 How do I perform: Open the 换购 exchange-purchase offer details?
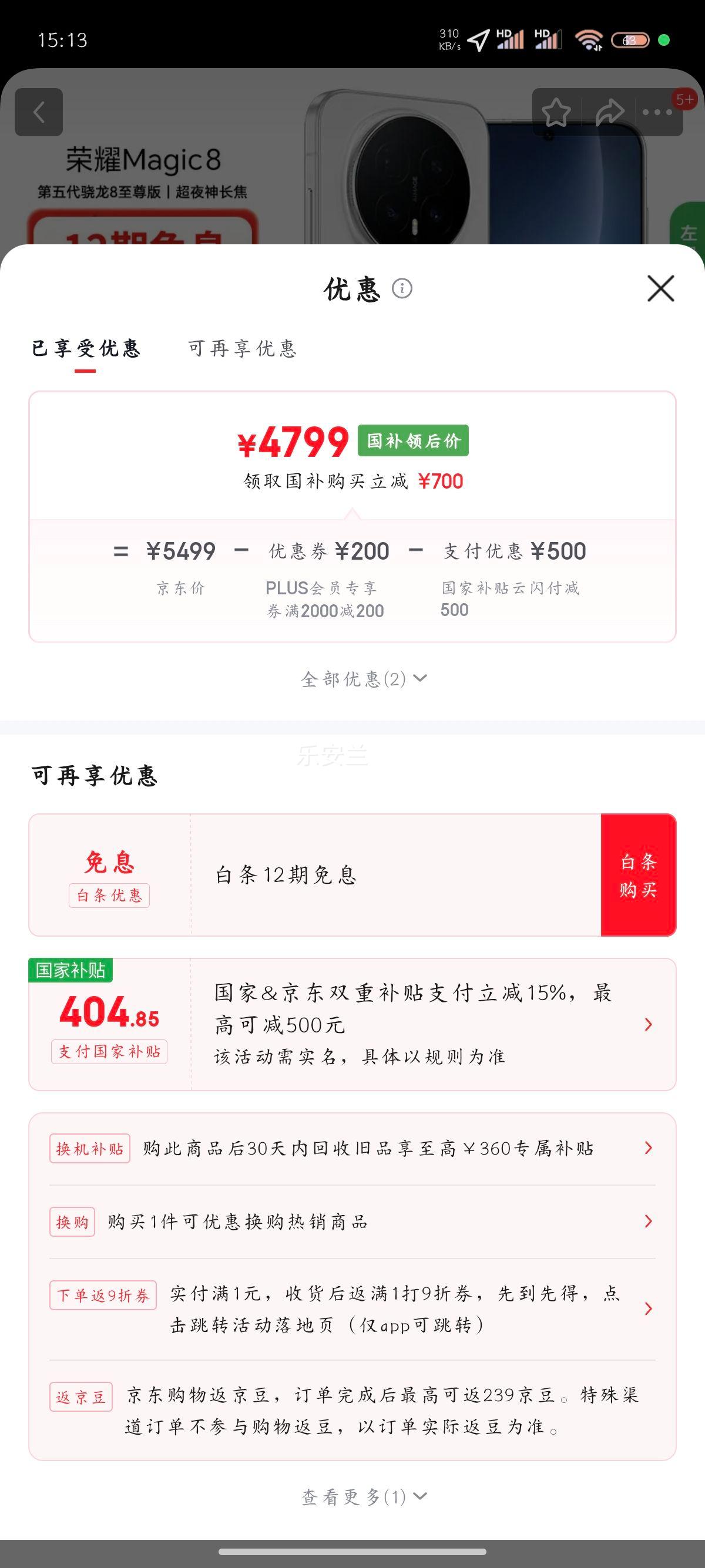(352, 1222)
